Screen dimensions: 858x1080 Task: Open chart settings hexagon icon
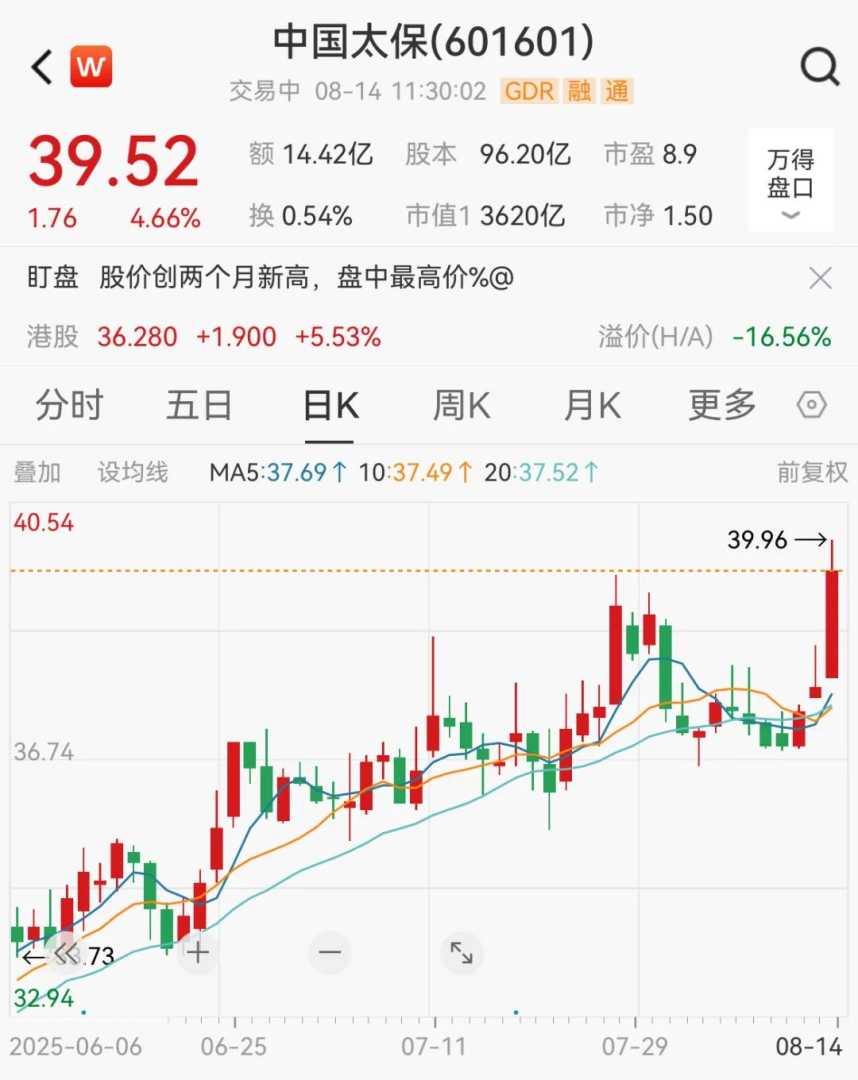(x=811, y=405)
